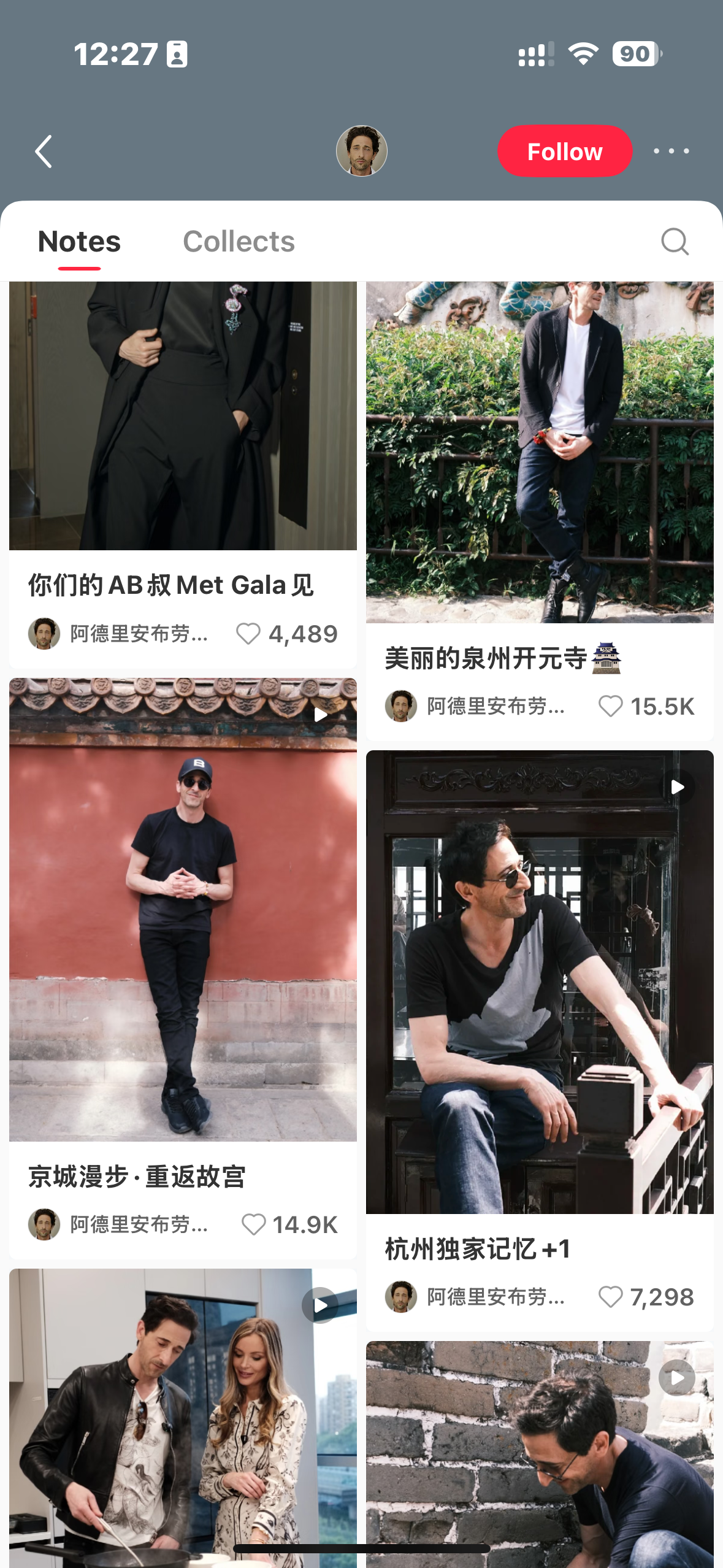Select the Notes tab
This screenshot has height=1568, width=723.
point(80,242)
